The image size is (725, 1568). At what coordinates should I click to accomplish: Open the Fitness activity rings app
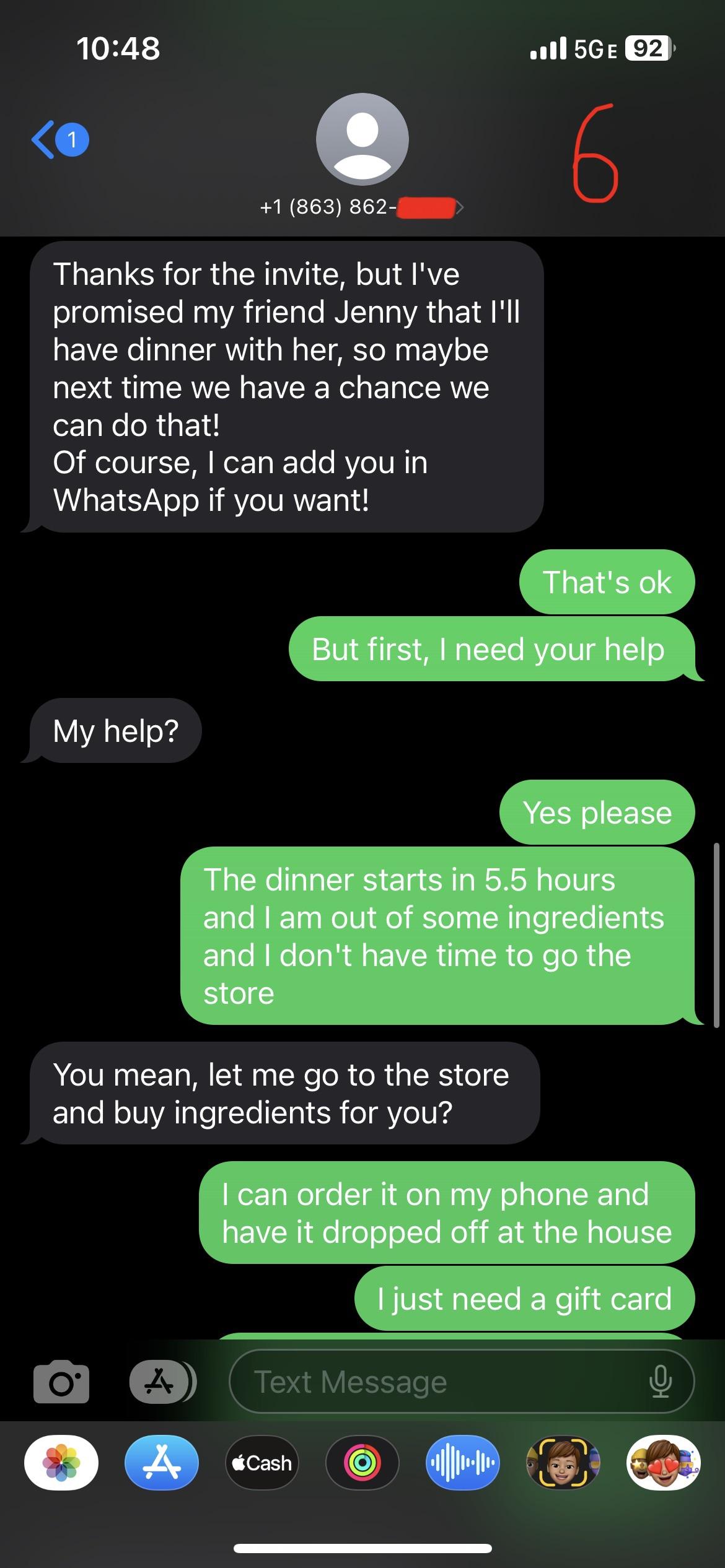click(362, 1462)
